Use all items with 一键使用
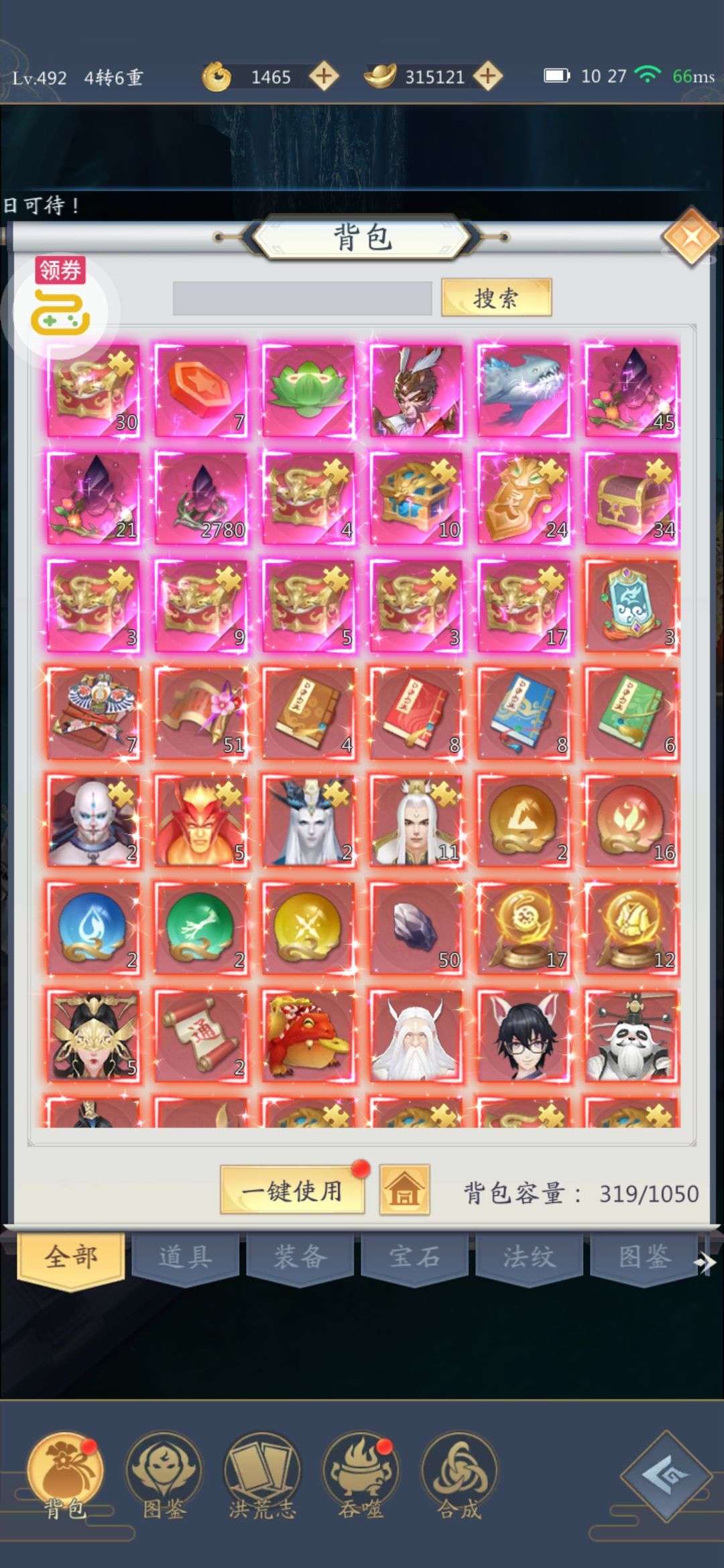The image size is (724, 1568). (x=292, y=1191)
